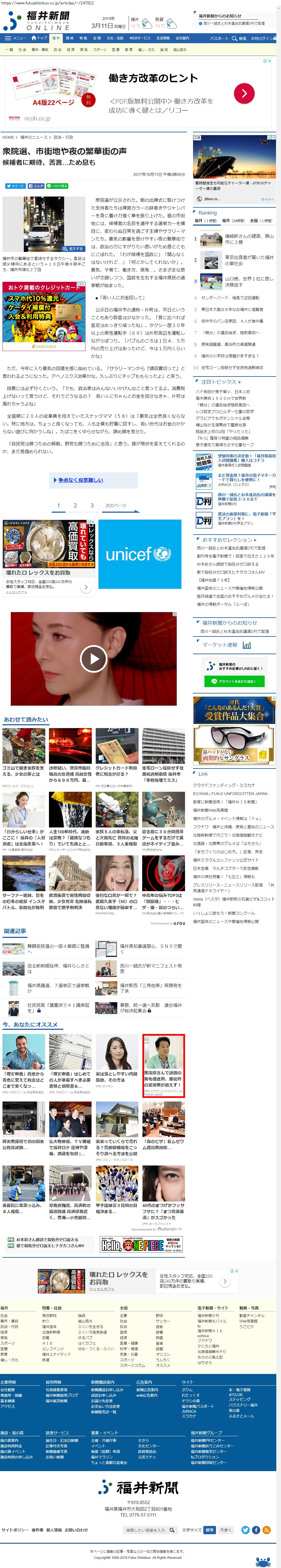Open the メニュー drawer button
The width and height of the screenshot is (281, 1568).
click(x=15, y=38)
